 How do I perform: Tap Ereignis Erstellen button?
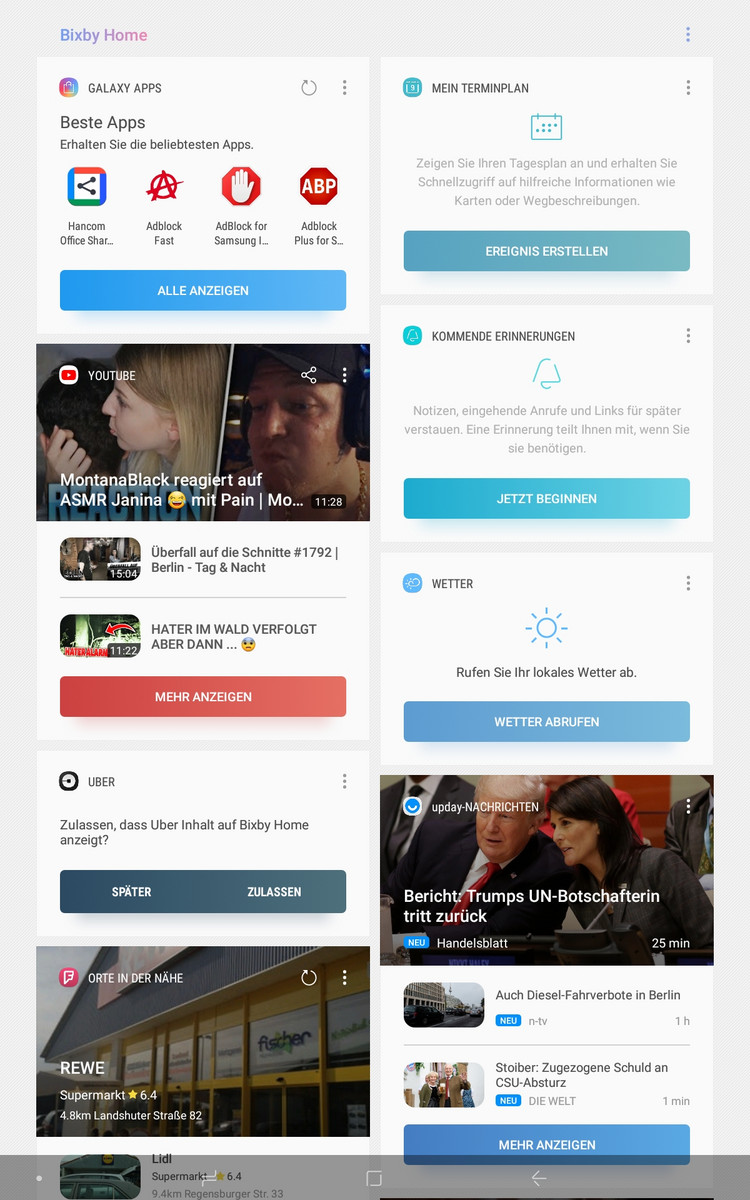pyautogui.click(x=547, y=251)
